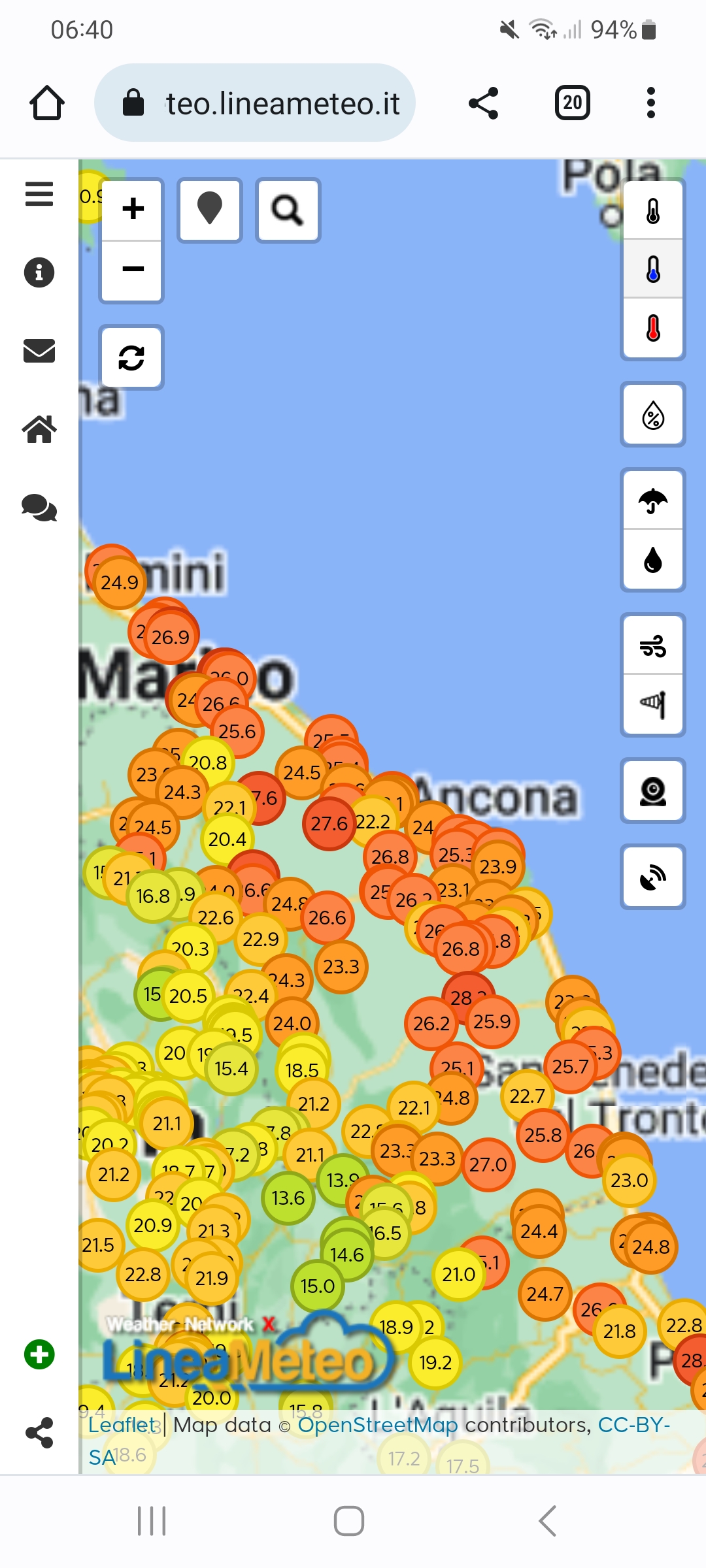Viewport: 706px width, 1568px height.
Task: Display the humidity layer
Action: [653, 415]
